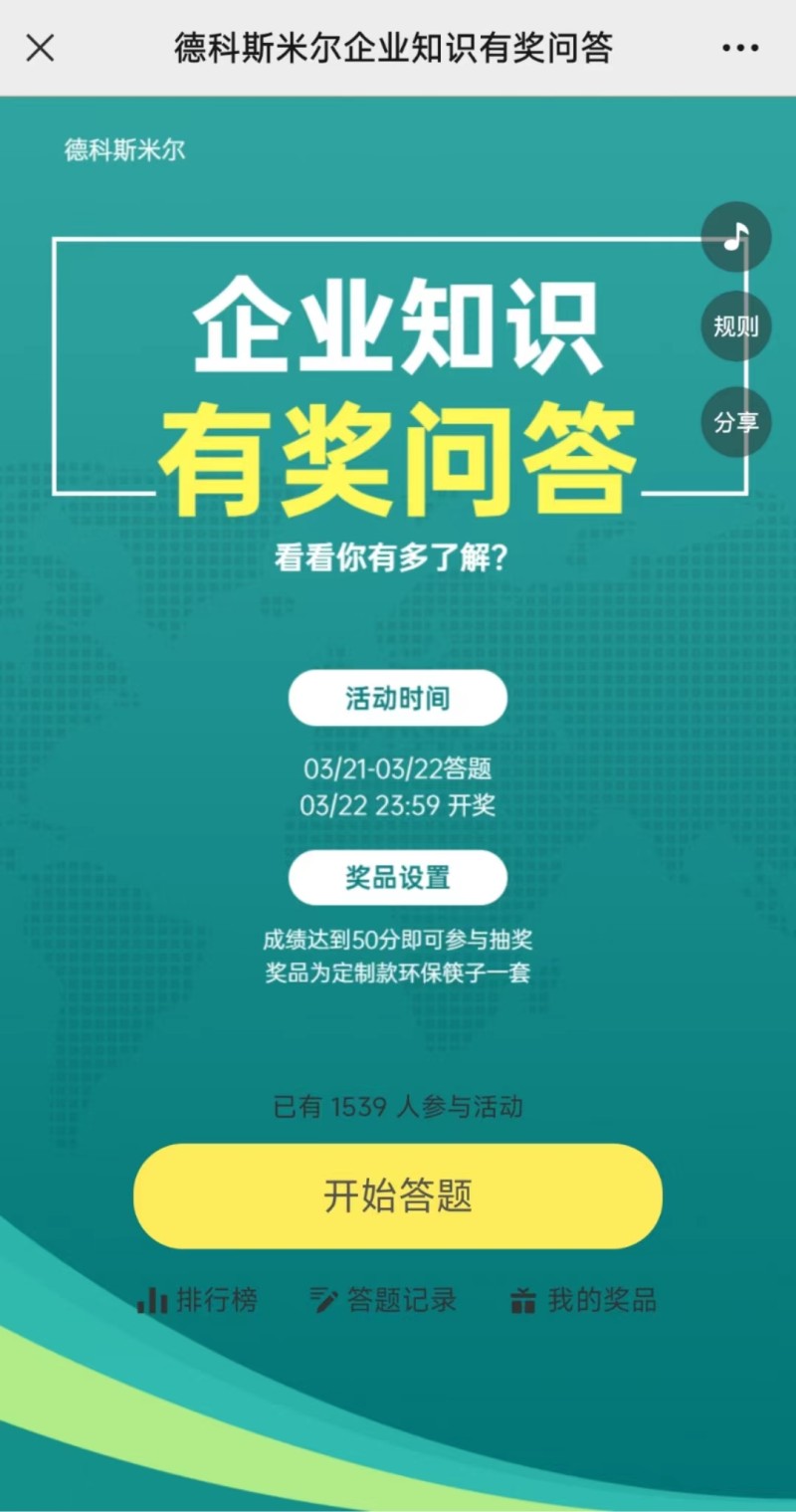796x1512 pixels.
Task: Open 答题记录 answer history
Action: coord(383,1299)
